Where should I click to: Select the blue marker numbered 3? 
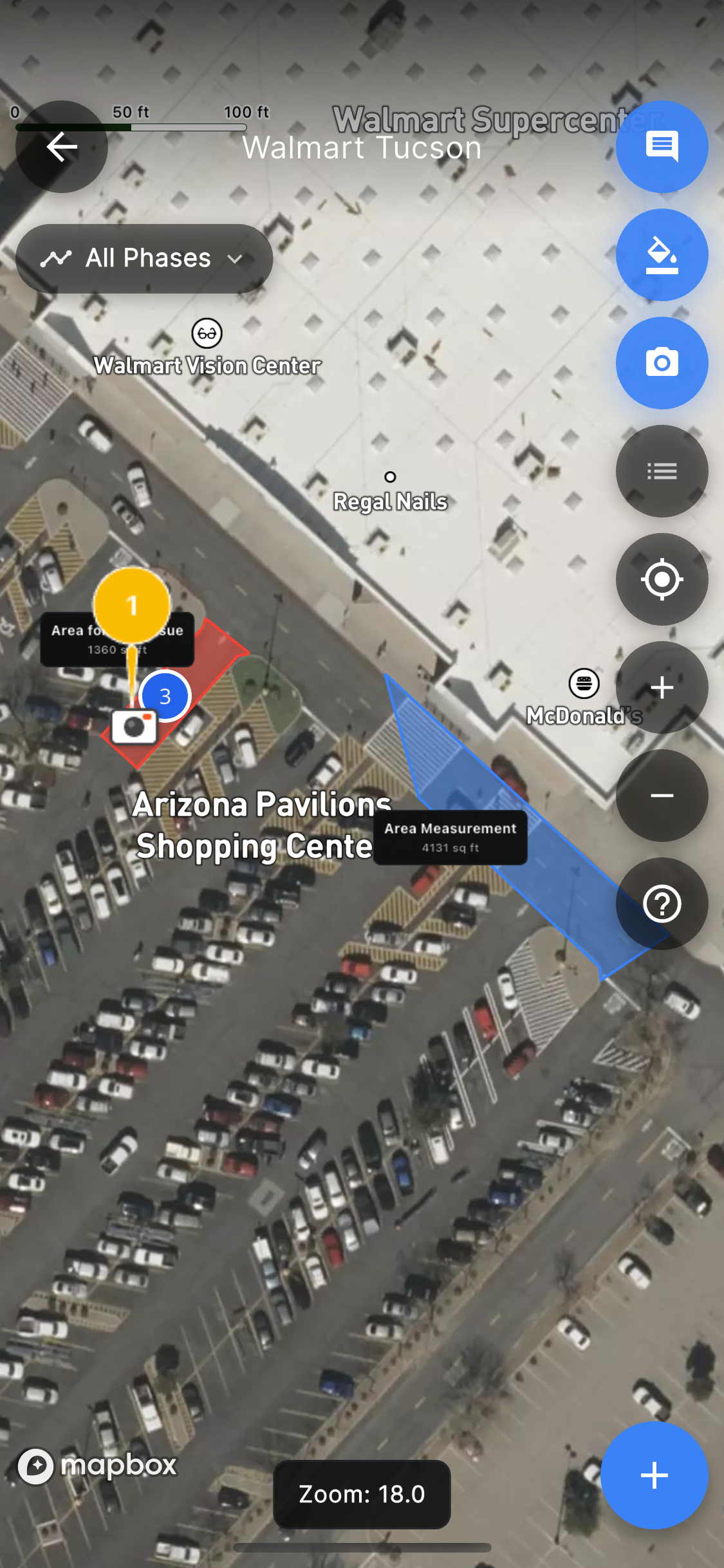165,696
